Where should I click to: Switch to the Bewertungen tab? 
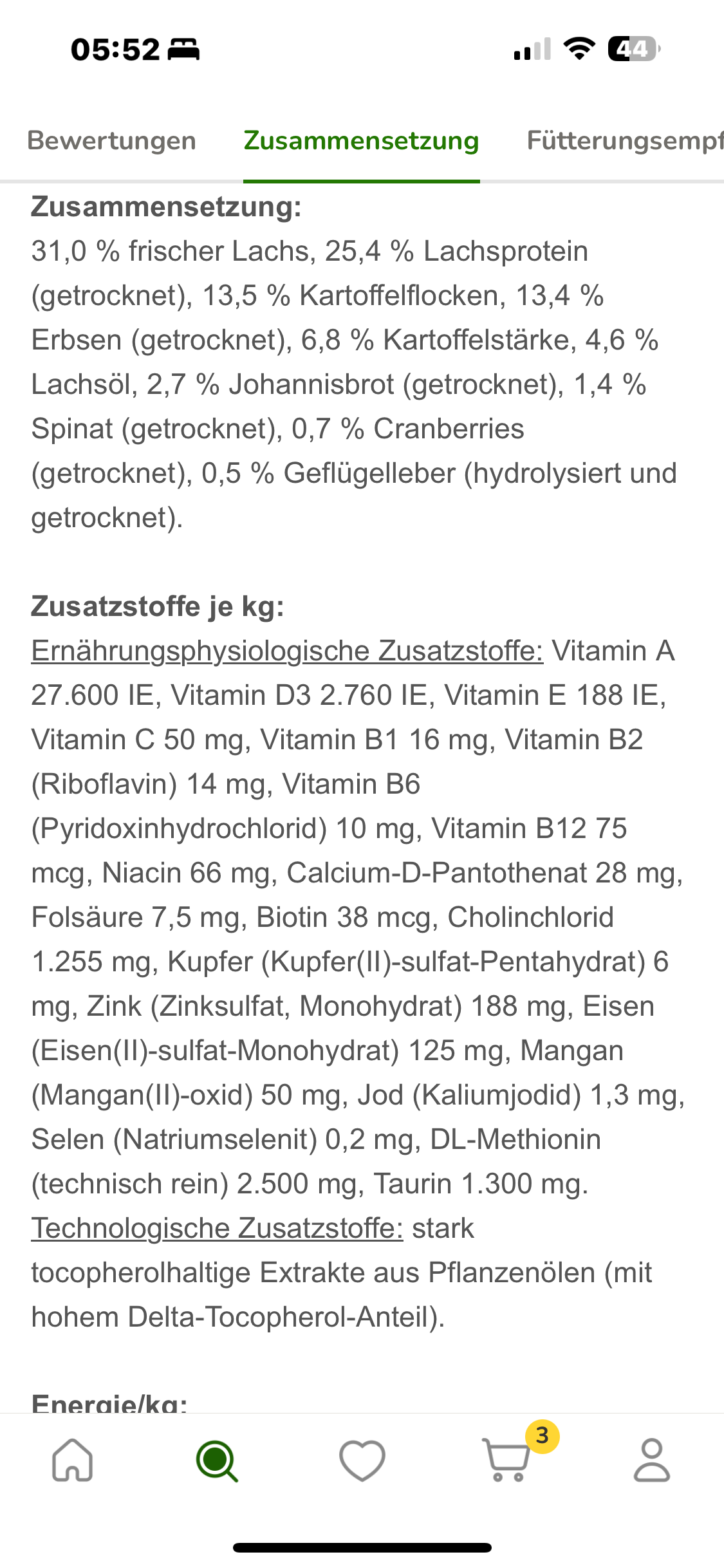click(x=111, y=140)
